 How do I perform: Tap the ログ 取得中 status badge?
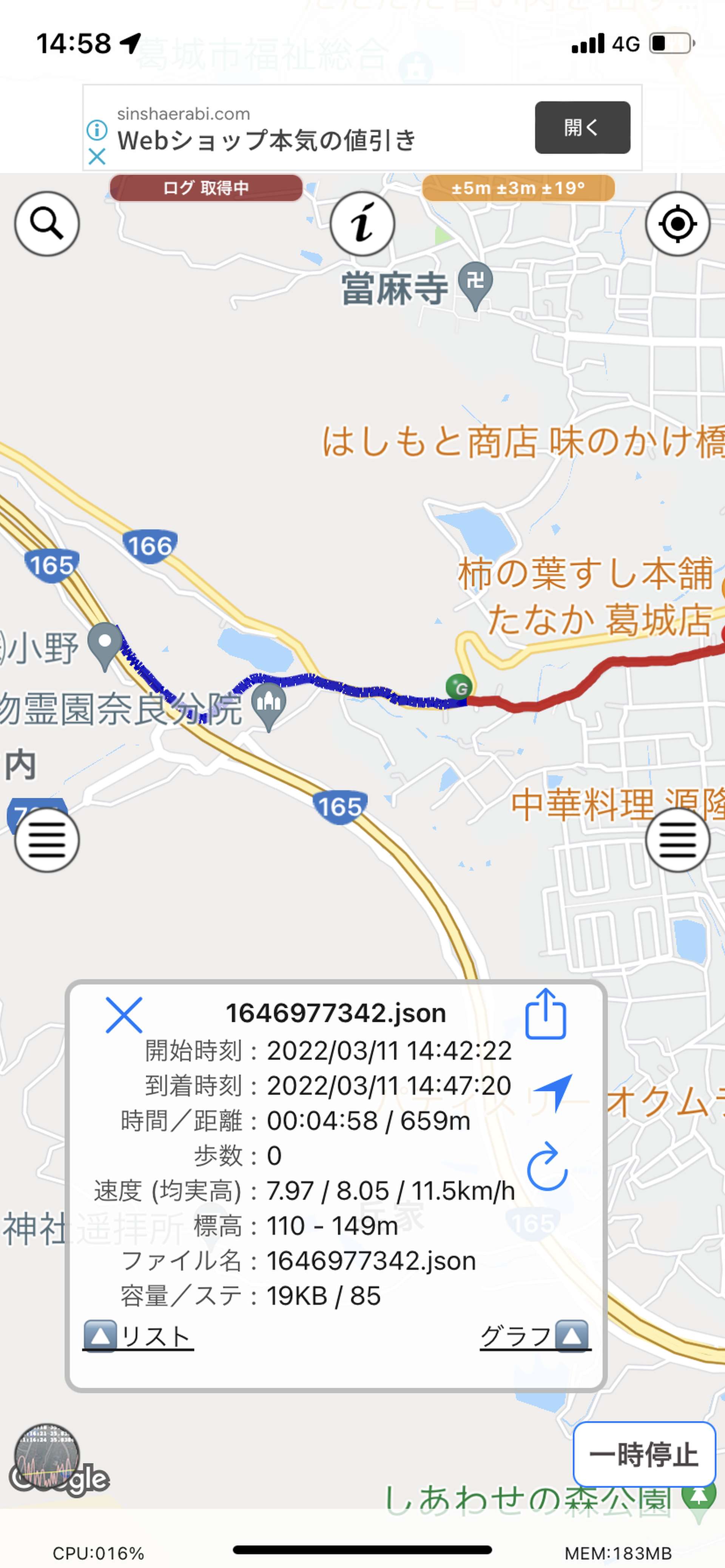206,188
